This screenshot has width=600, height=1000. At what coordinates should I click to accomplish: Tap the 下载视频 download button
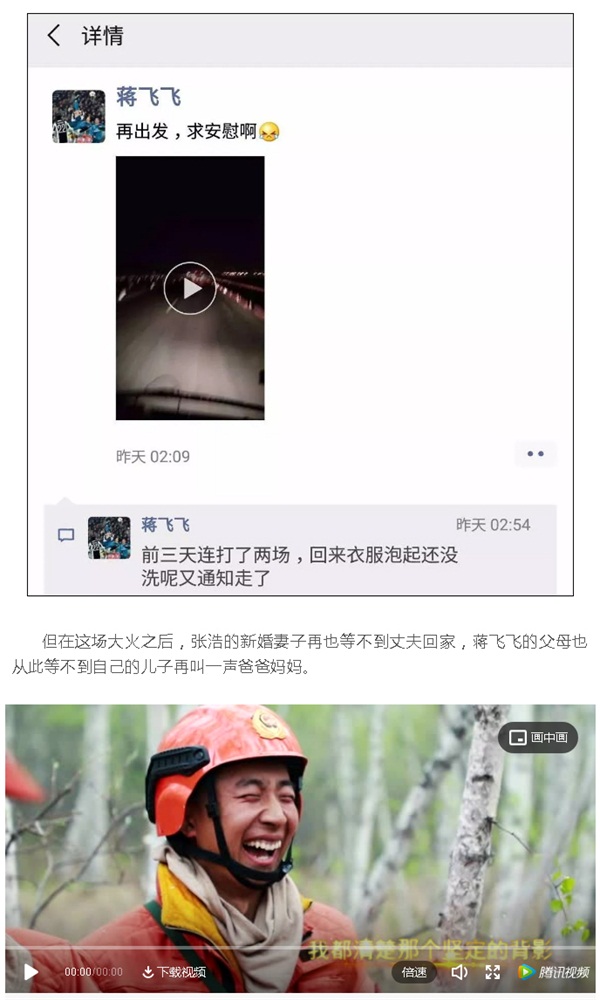click(x=174, y=972)
